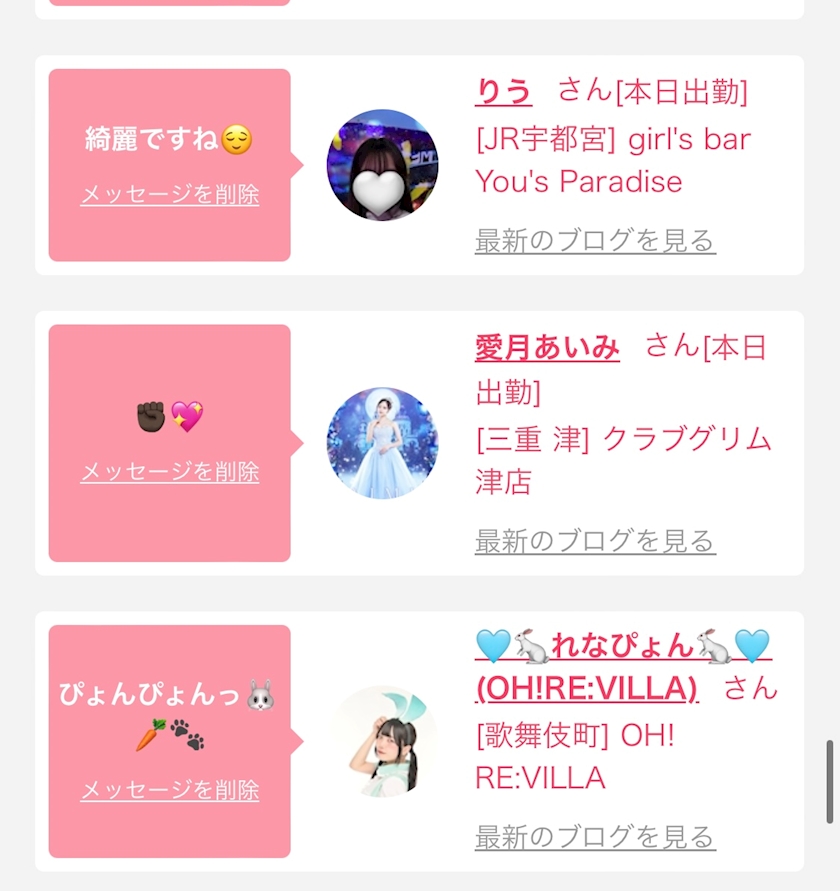The width and height of the screenshot is (840, 891).
Task: Open 愛月あいみ's profile name link
Action: (x=547, y=347)
